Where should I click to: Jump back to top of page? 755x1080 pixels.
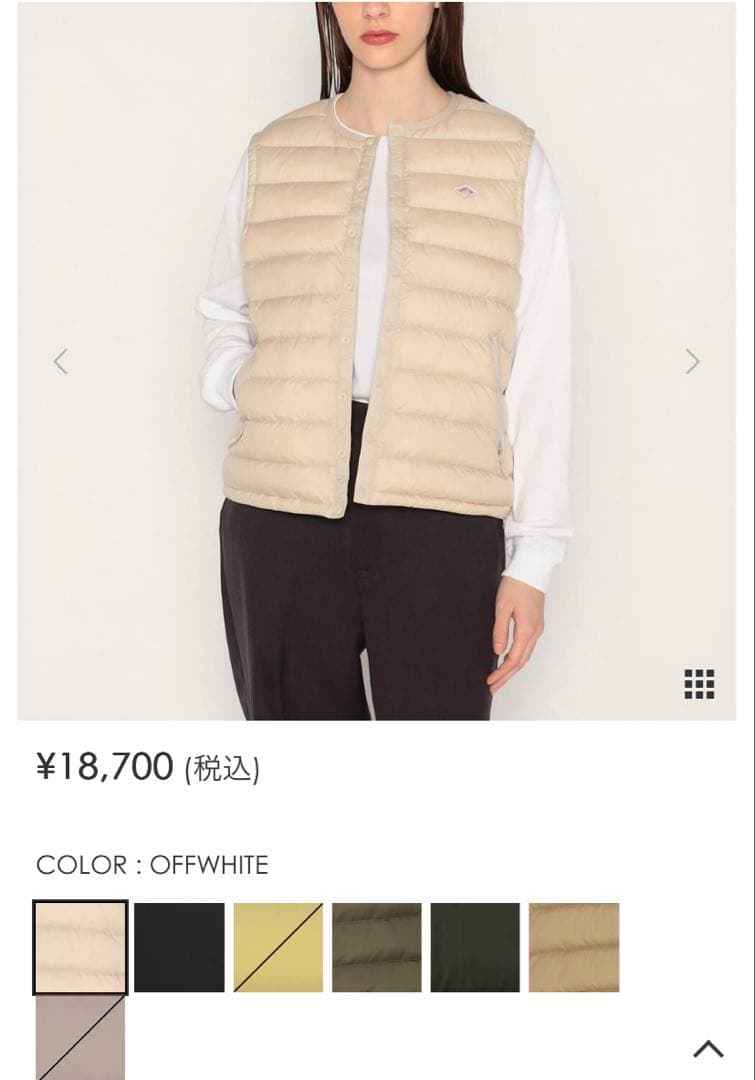pos(708,1048)
